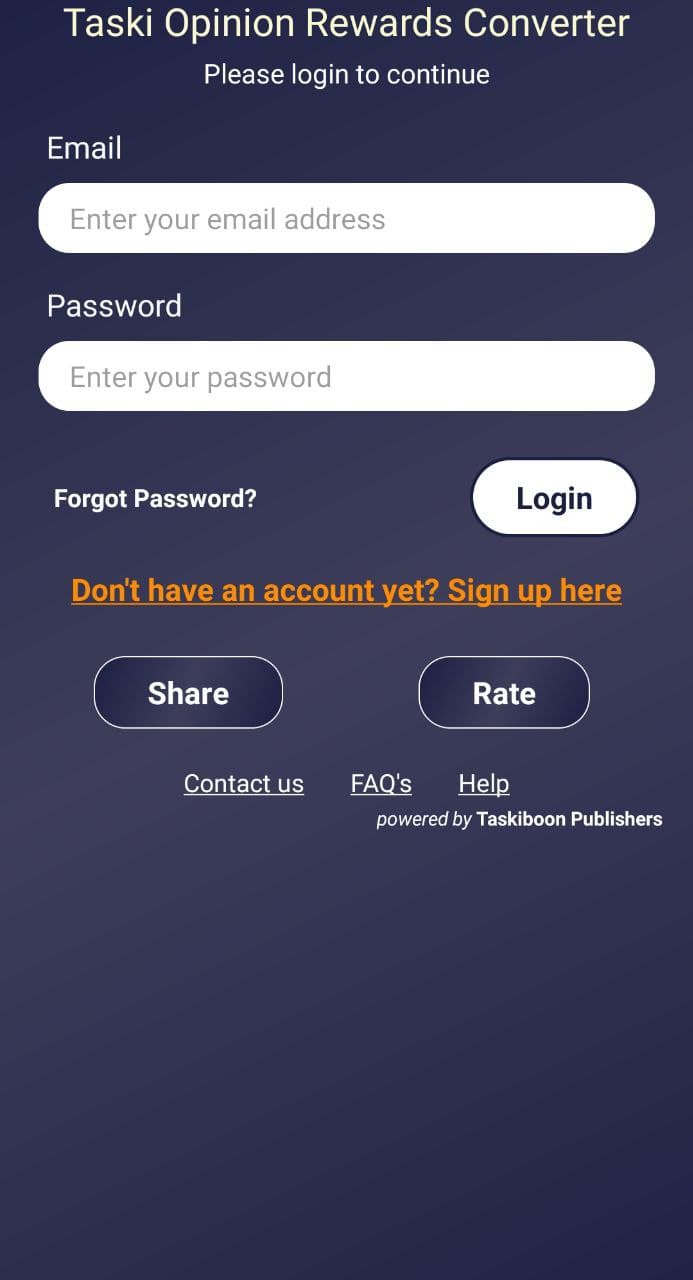Rate the app via Rate button
This screenshot has width=693, height=1280.
tap(504, 692)
